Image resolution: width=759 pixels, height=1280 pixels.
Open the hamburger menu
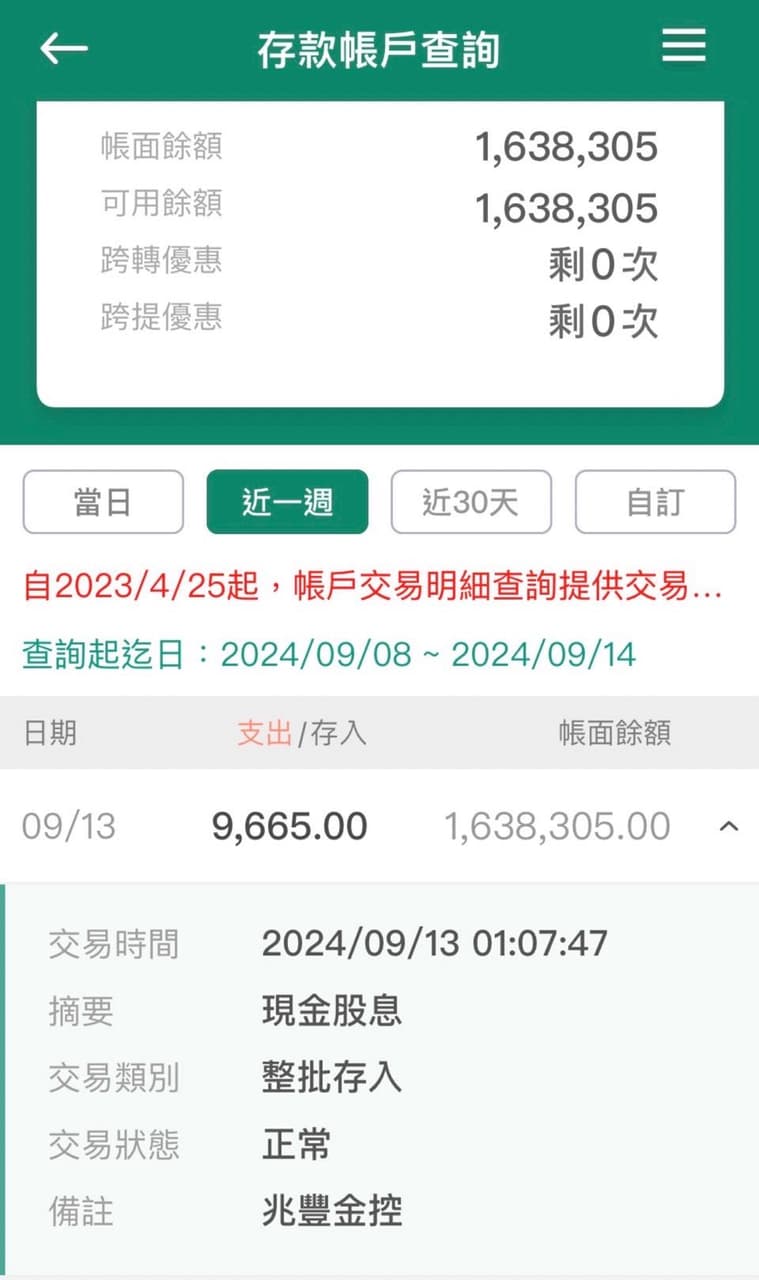pos(684,46)
